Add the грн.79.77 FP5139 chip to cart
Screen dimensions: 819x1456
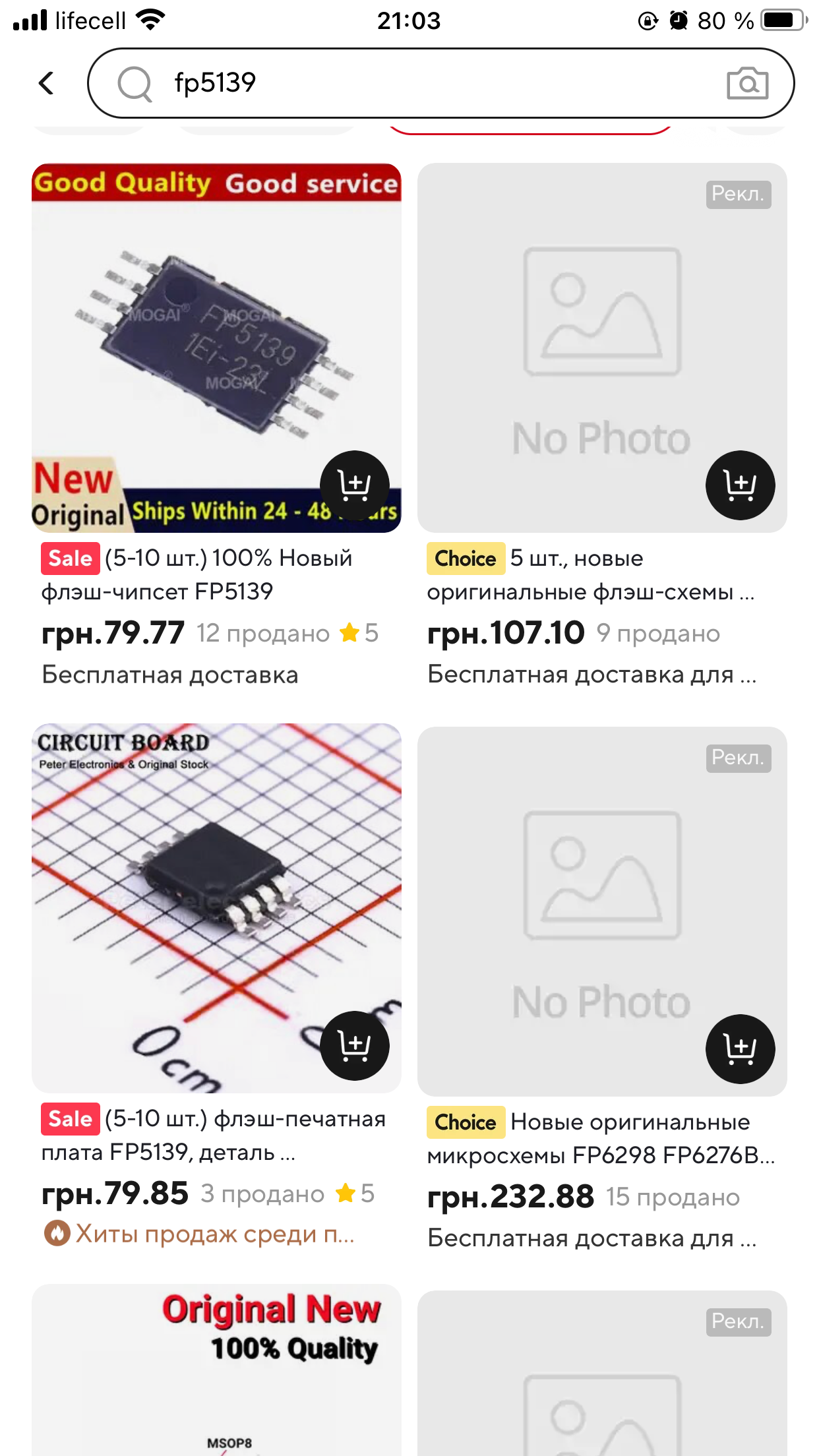[355, 485]
